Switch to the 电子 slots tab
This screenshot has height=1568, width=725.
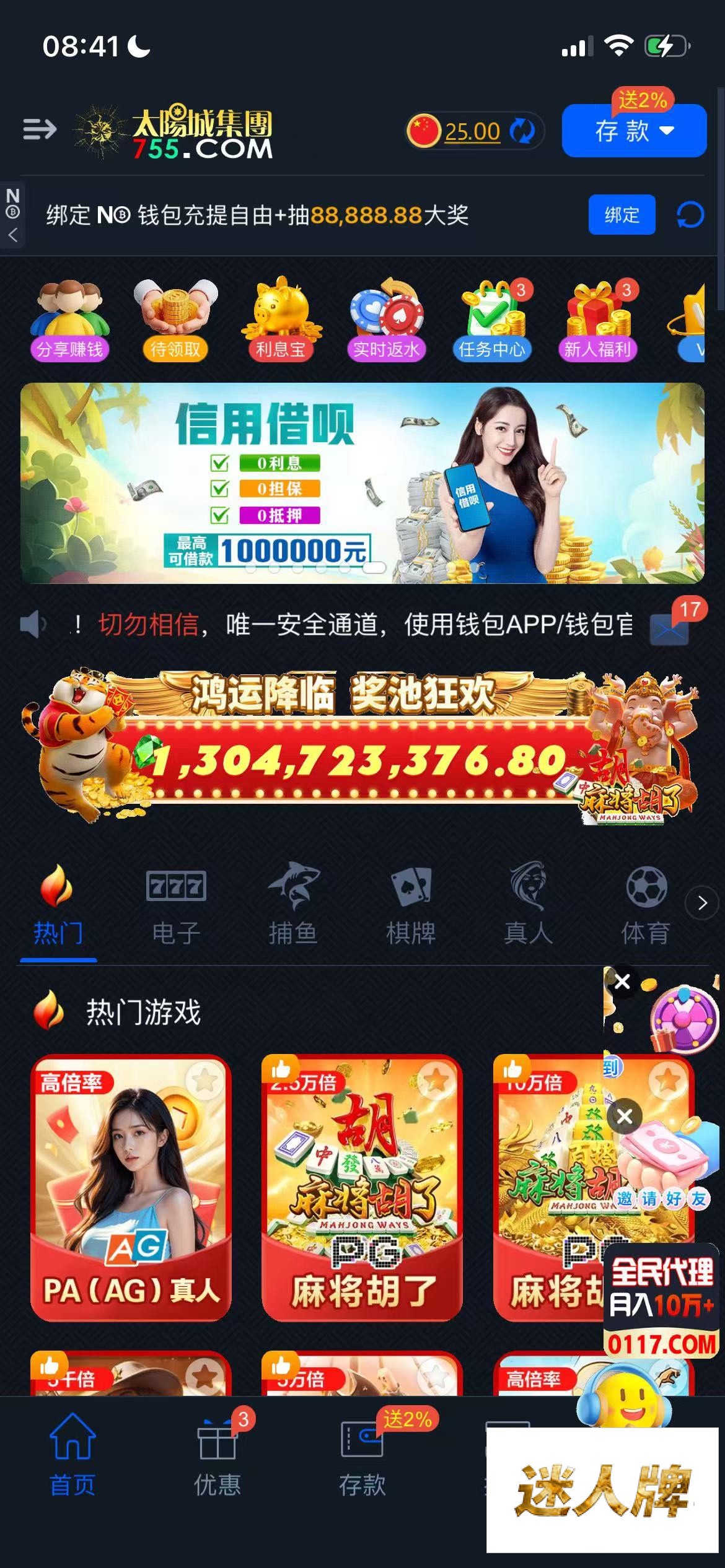coord(176,905)
